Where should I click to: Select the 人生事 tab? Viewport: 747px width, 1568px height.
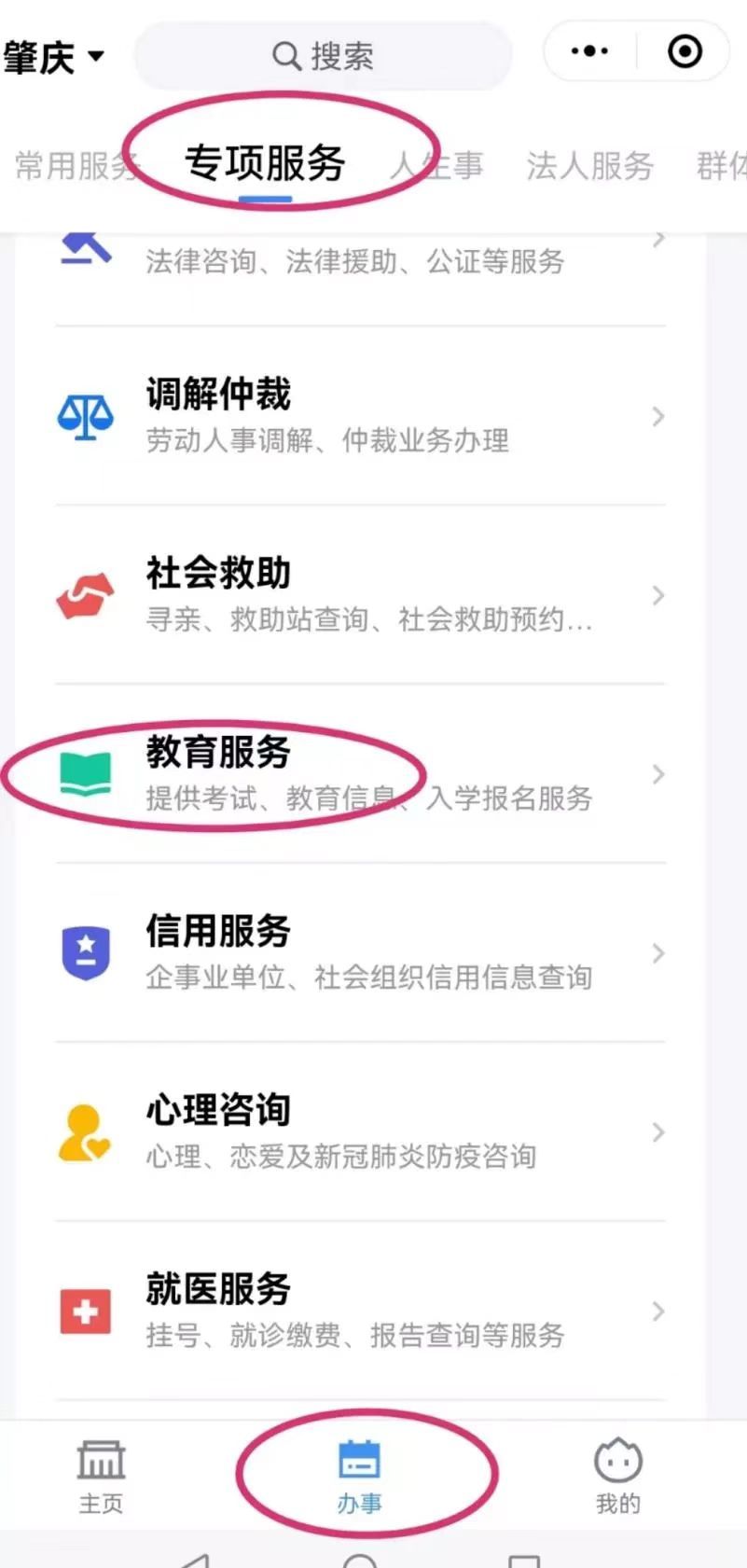[x=436, y=166]
